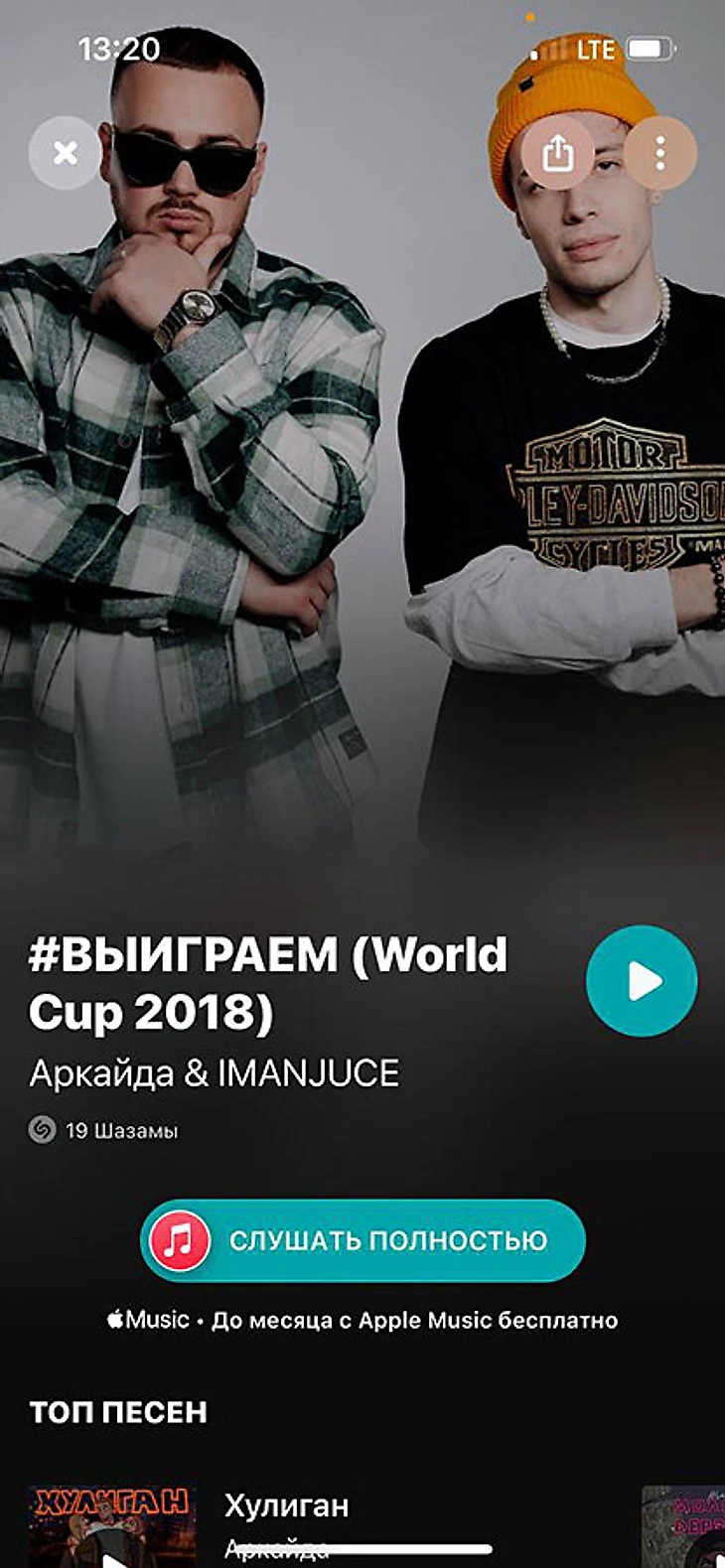Open the Хулиган song in top songs
The image size is (725, 1568).
[x=286, y=1507]
